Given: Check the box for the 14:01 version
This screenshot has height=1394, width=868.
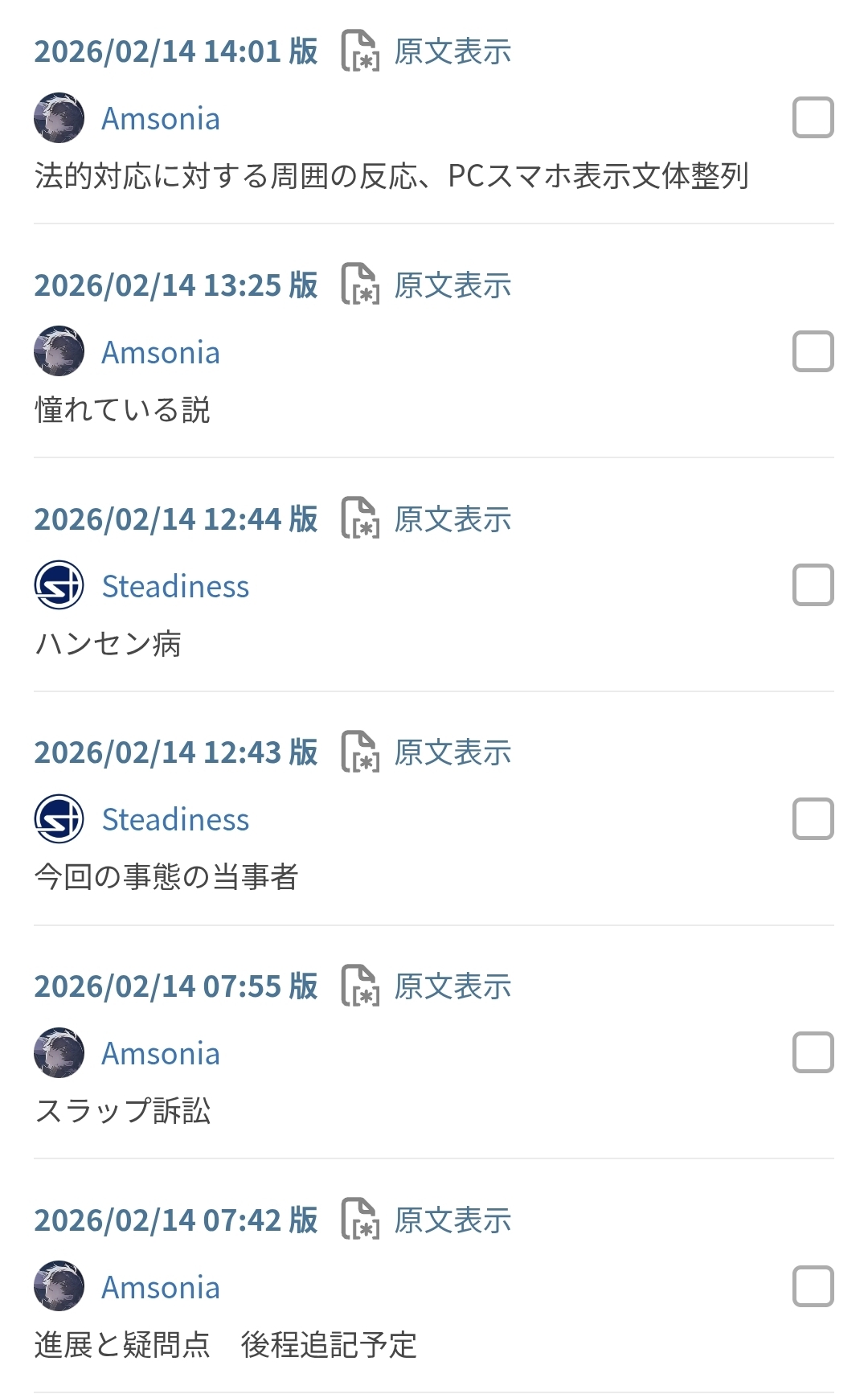Looking at the screenshot, I should [x=813, y=117].
